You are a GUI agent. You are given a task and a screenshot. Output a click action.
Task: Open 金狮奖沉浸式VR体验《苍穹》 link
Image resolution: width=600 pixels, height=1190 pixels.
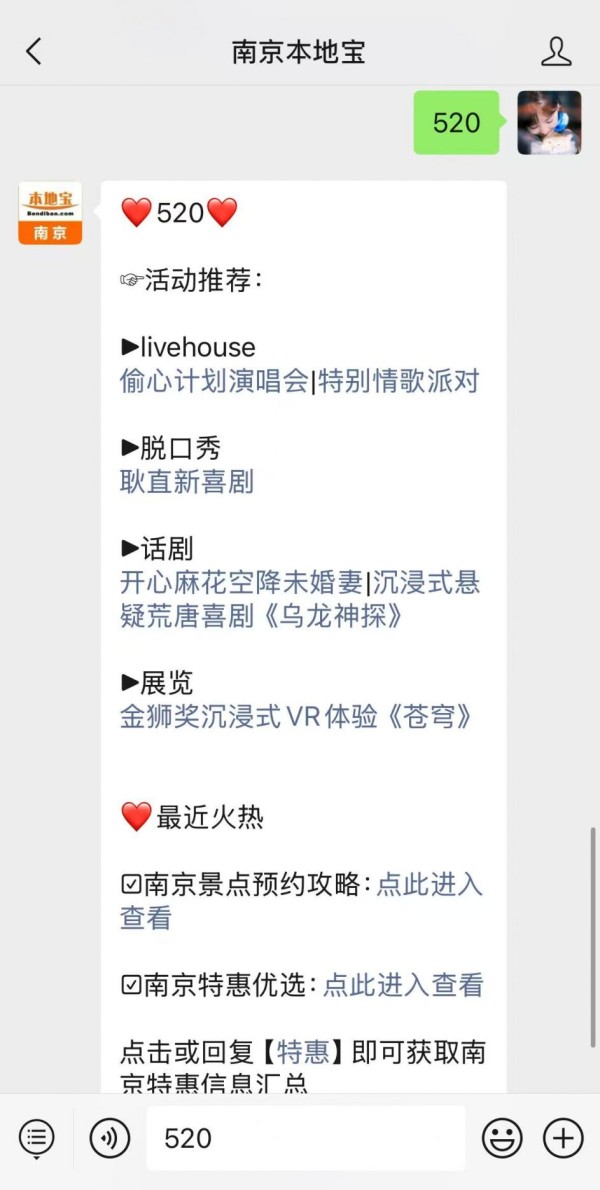(296, 717)
